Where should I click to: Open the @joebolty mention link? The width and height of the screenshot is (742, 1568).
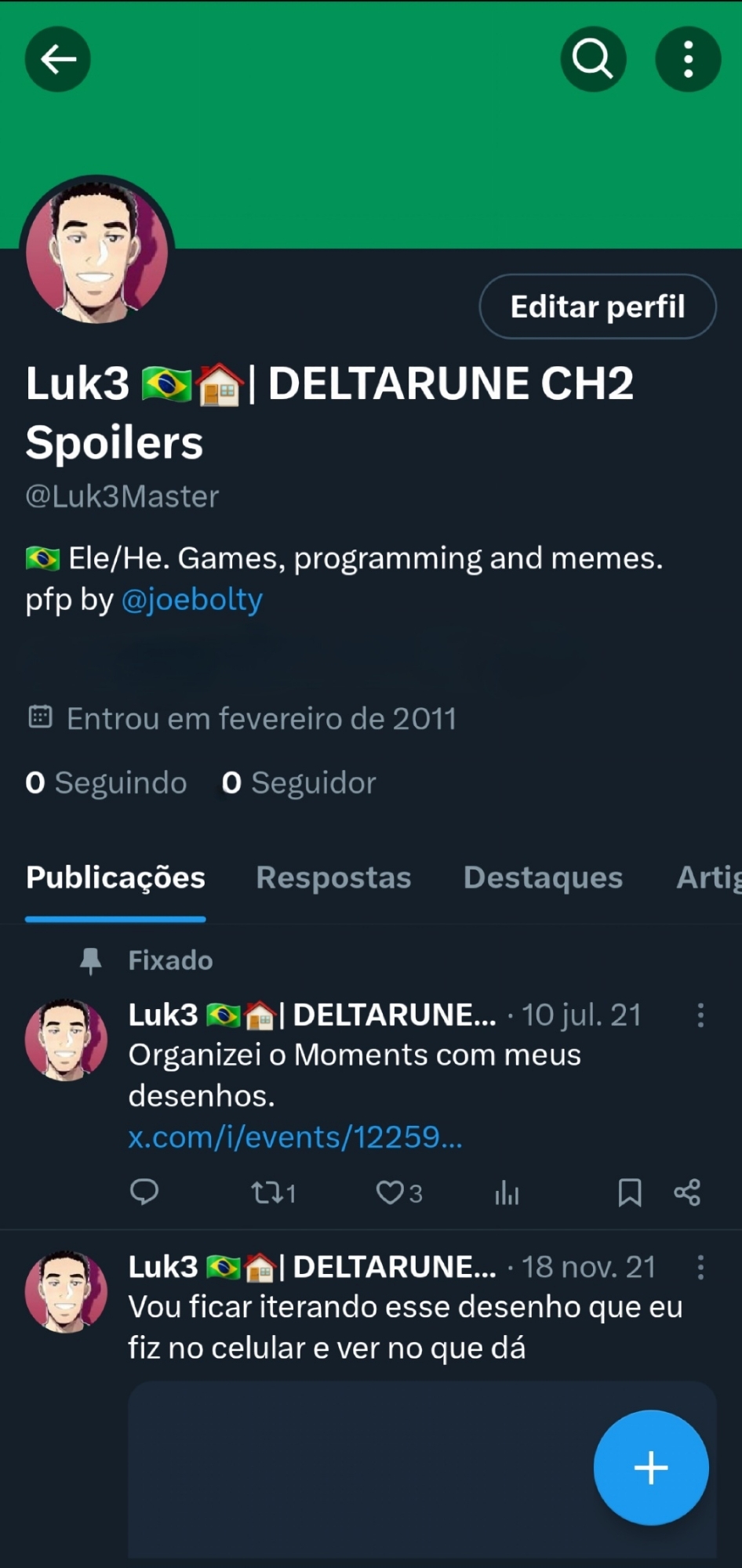pyautogui.click(x=192, y=600)
